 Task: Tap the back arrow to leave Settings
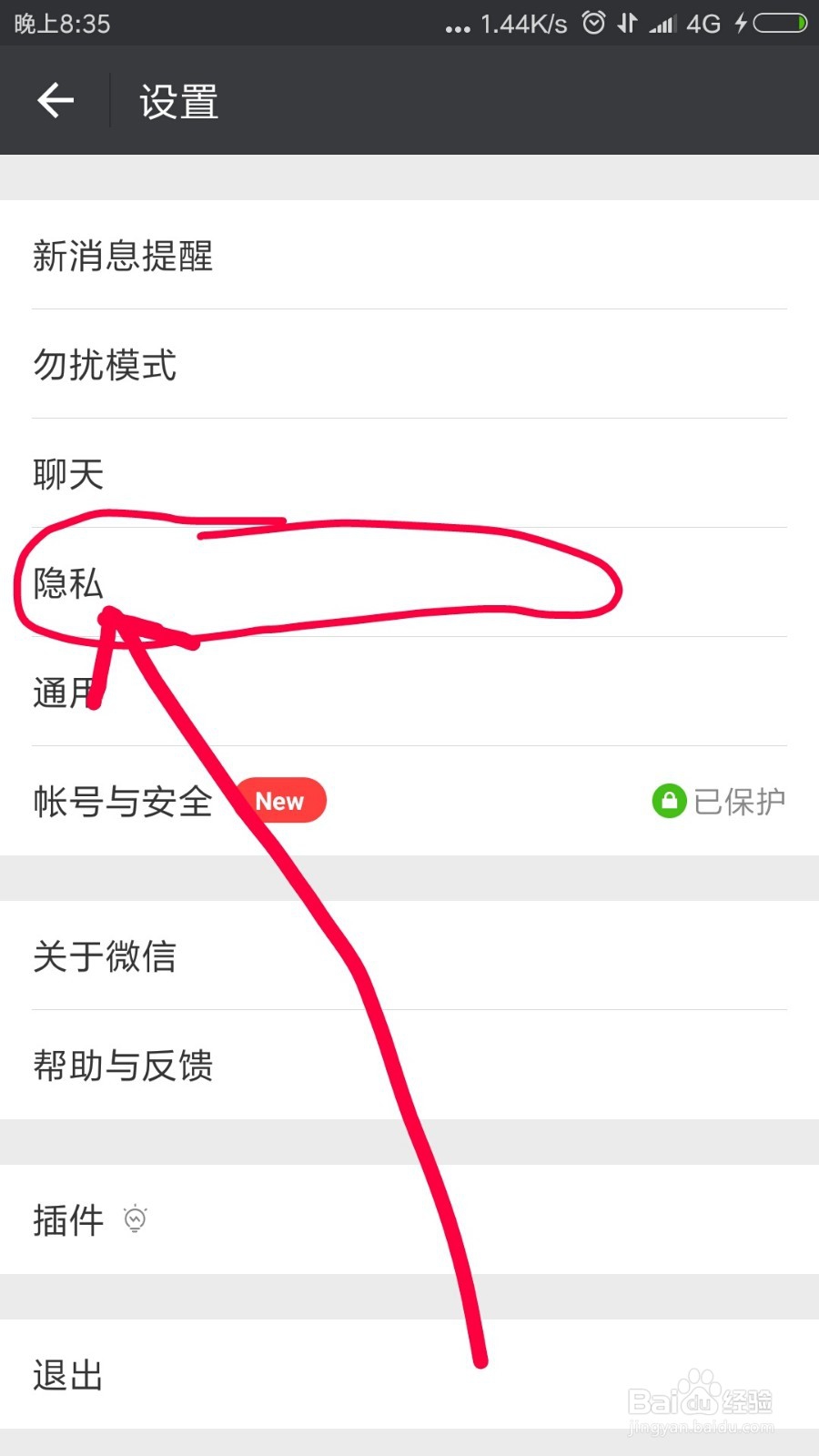[x=55, y=100]
